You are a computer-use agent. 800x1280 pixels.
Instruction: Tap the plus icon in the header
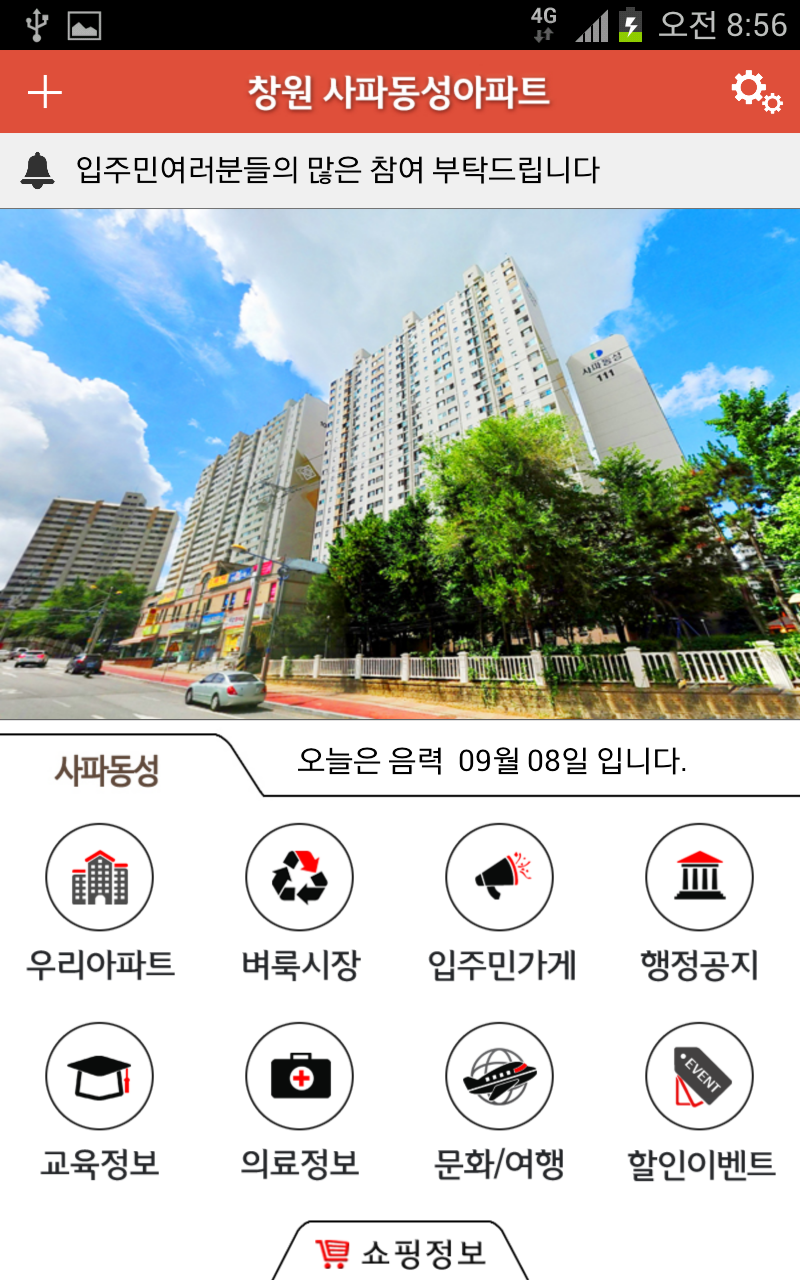[x=45, y=92]
